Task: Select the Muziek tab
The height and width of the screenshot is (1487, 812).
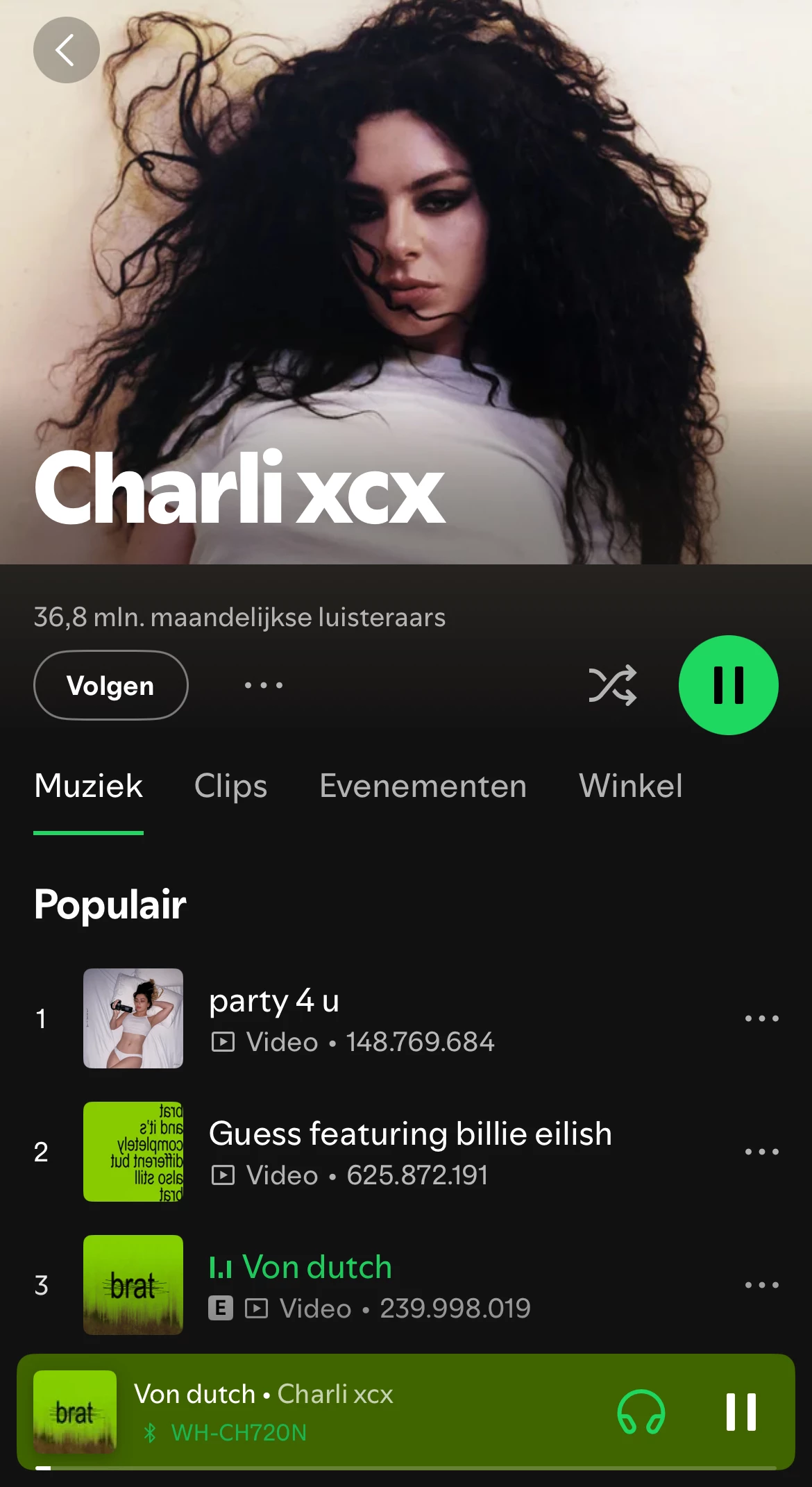Action: [x=89, y=787]
